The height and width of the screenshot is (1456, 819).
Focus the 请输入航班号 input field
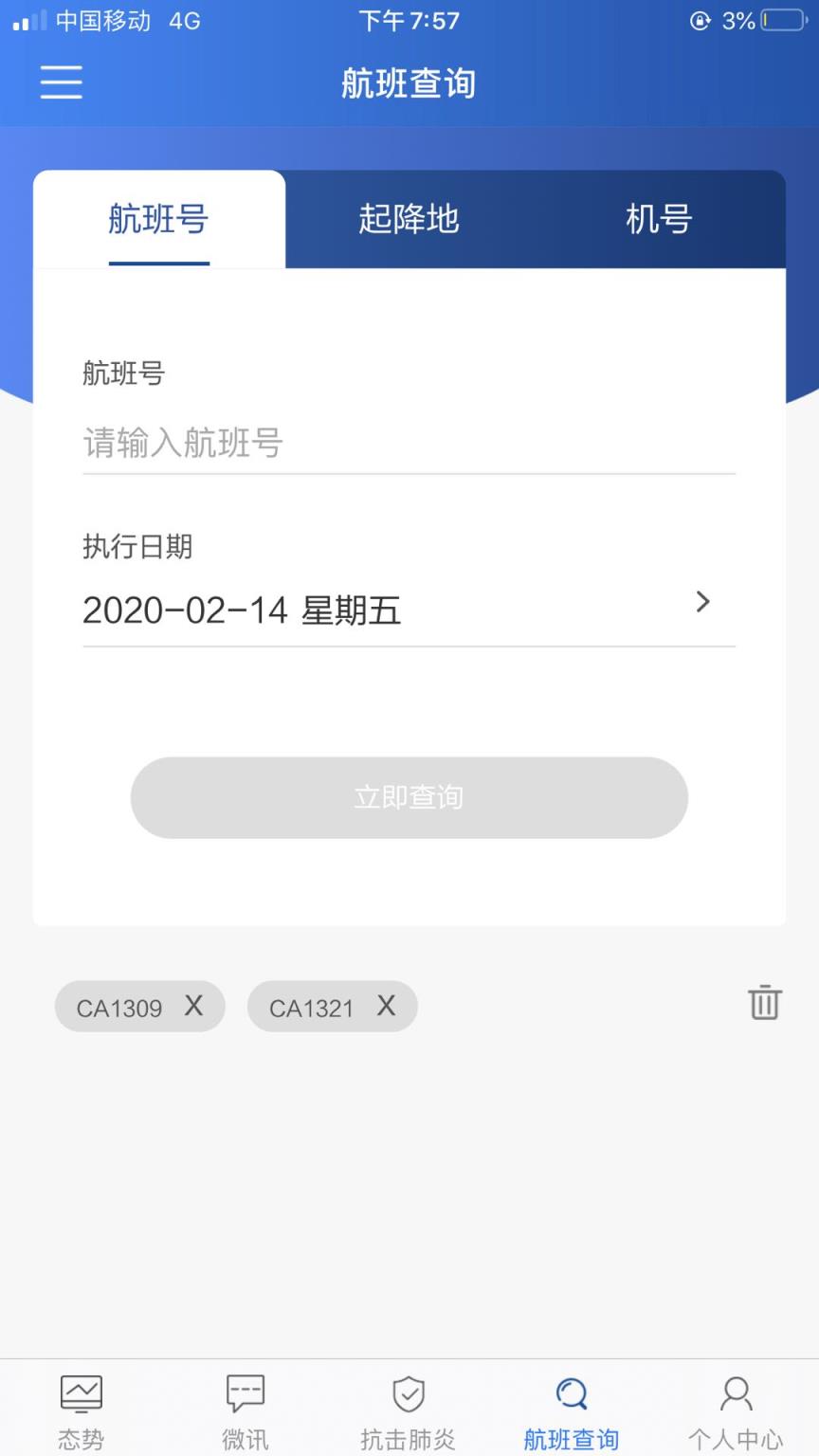(408, 443)
